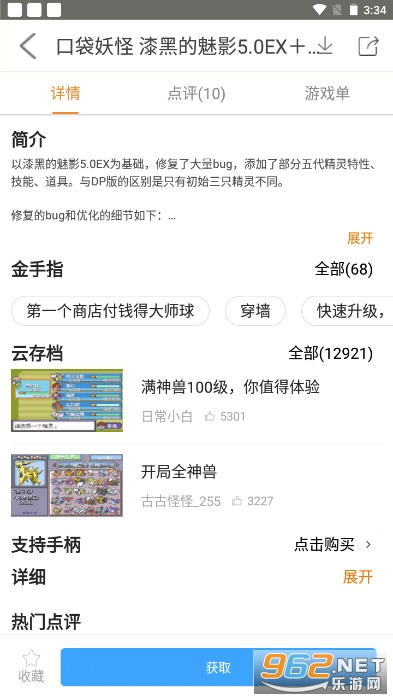View all 全部(12921) cloud saves
393x700 pixels.
[x=330, y=354]
